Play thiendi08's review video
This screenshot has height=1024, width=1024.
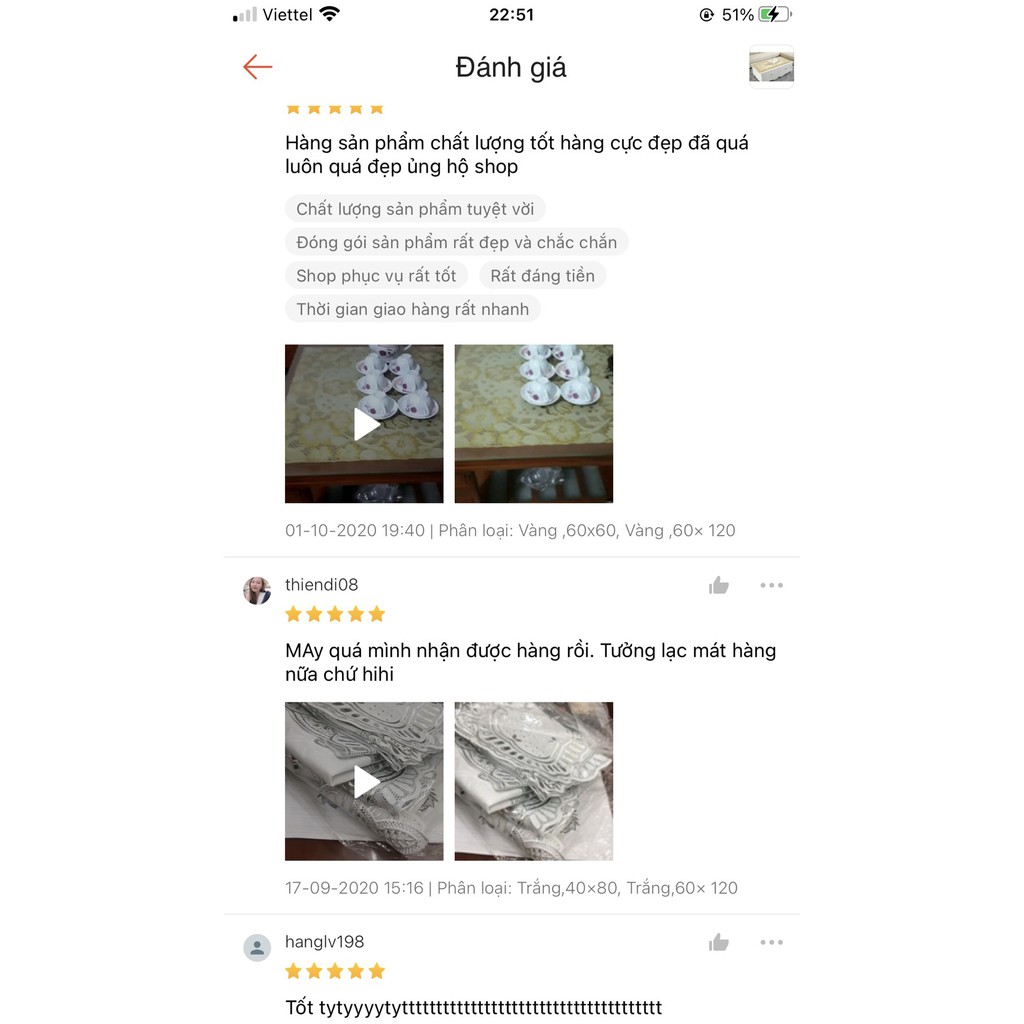[364, 781]
